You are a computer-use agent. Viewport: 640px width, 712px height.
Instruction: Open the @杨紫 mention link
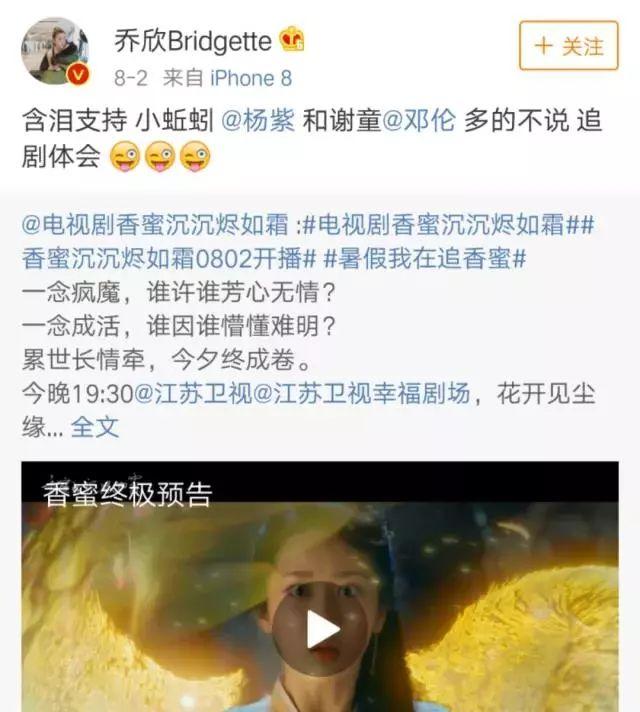point(255,120)
